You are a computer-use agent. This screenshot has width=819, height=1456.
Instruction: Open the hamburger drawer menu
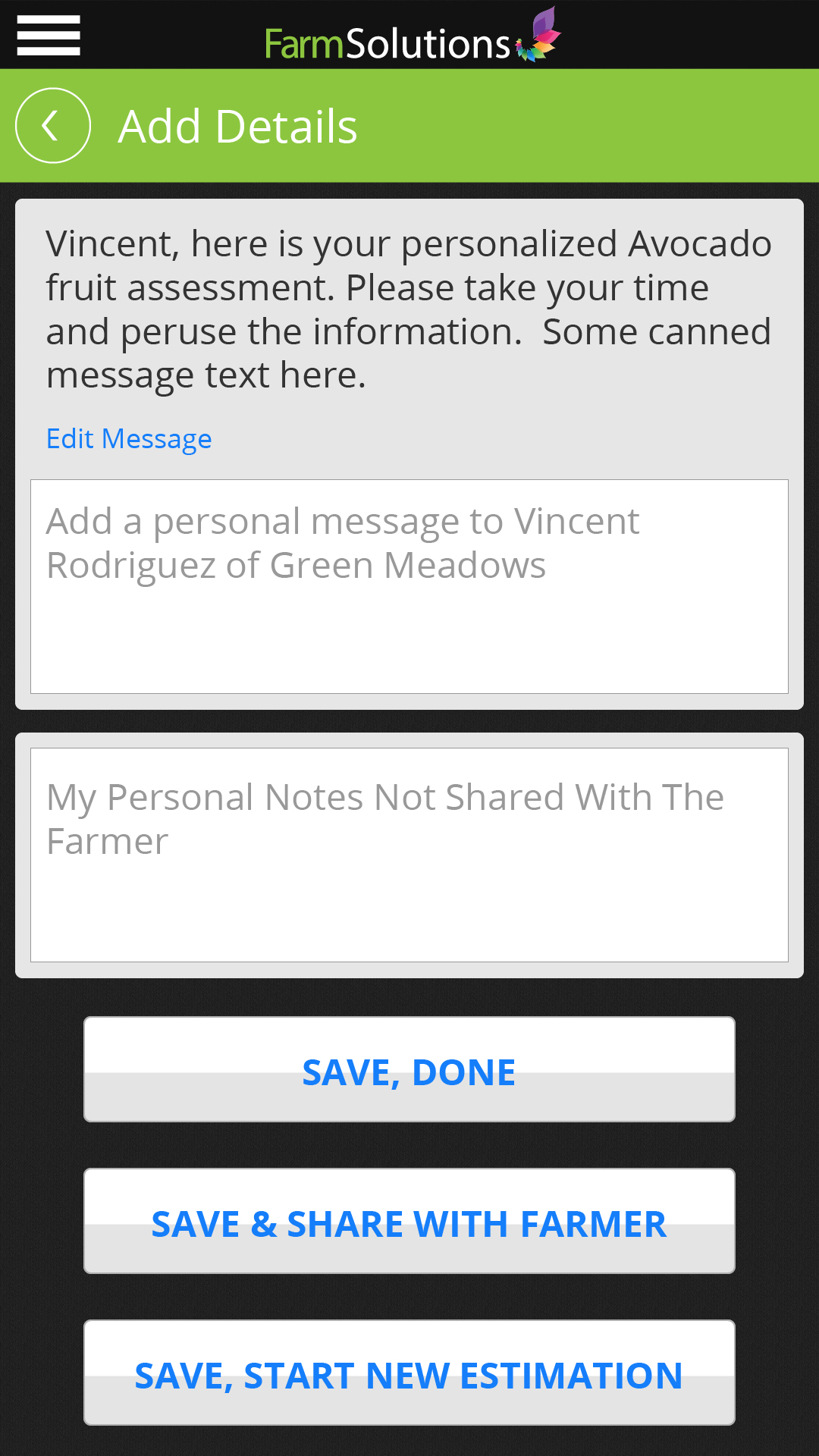[49, 36]
